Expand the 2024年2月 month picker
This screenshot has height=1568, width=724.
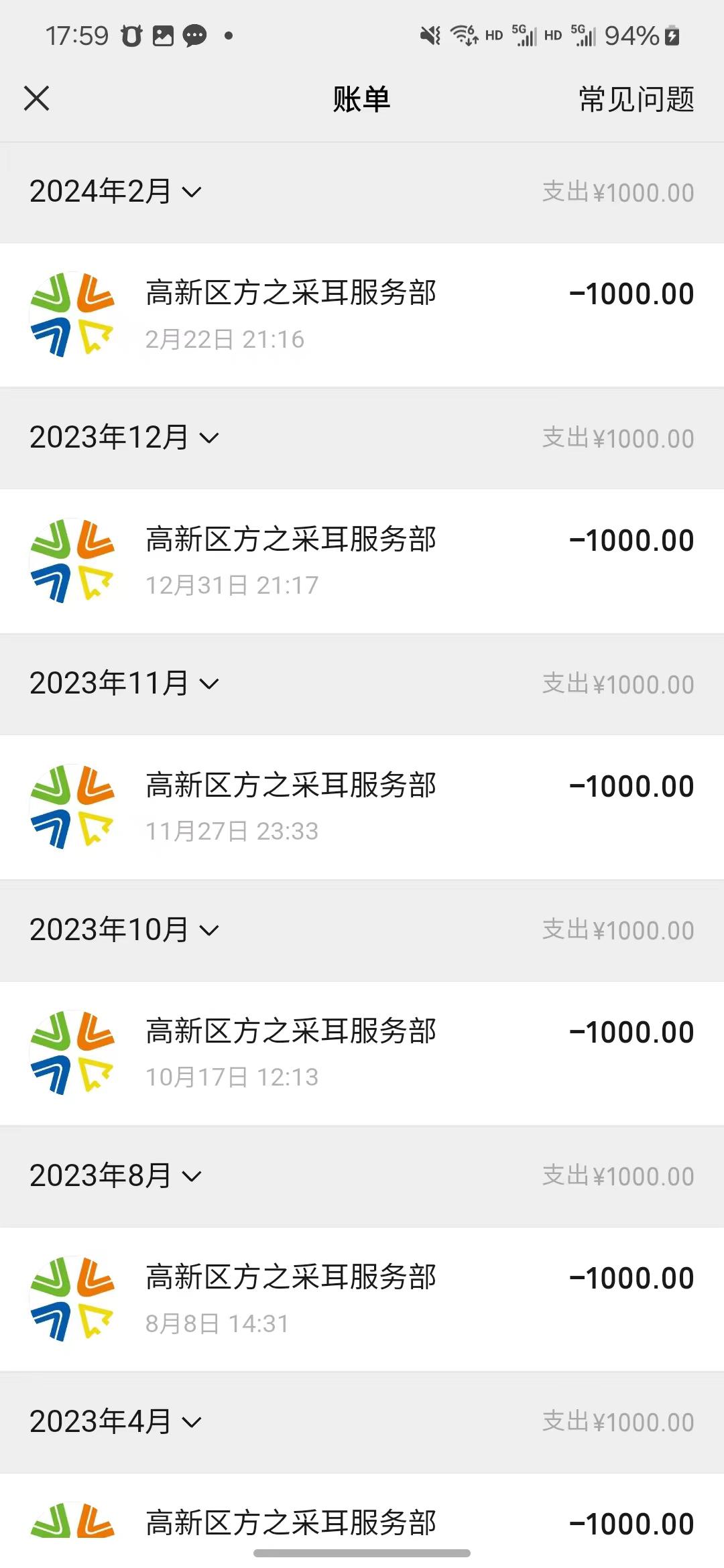coord(115,192)
